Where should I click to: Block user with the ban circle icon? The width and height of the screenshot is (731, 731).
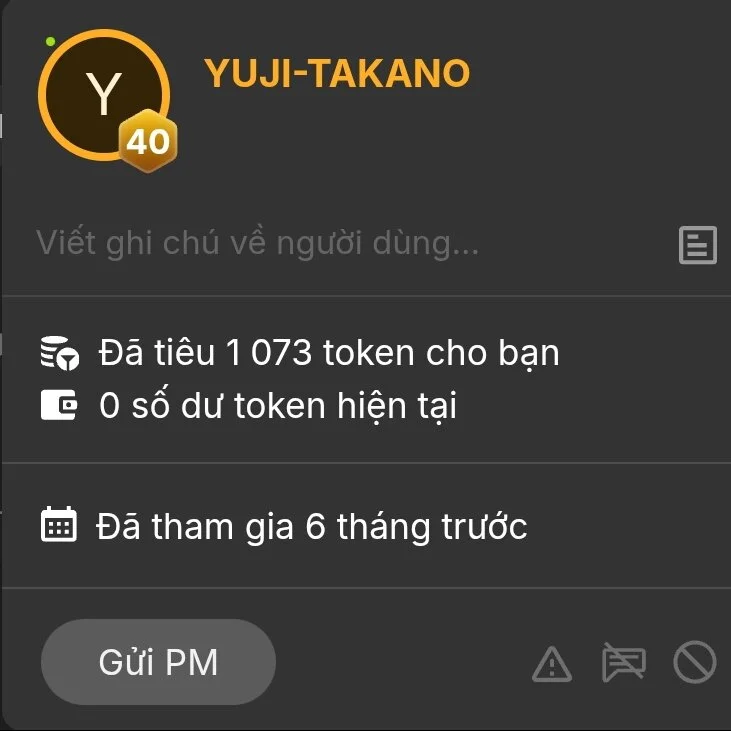coord(694,663)
